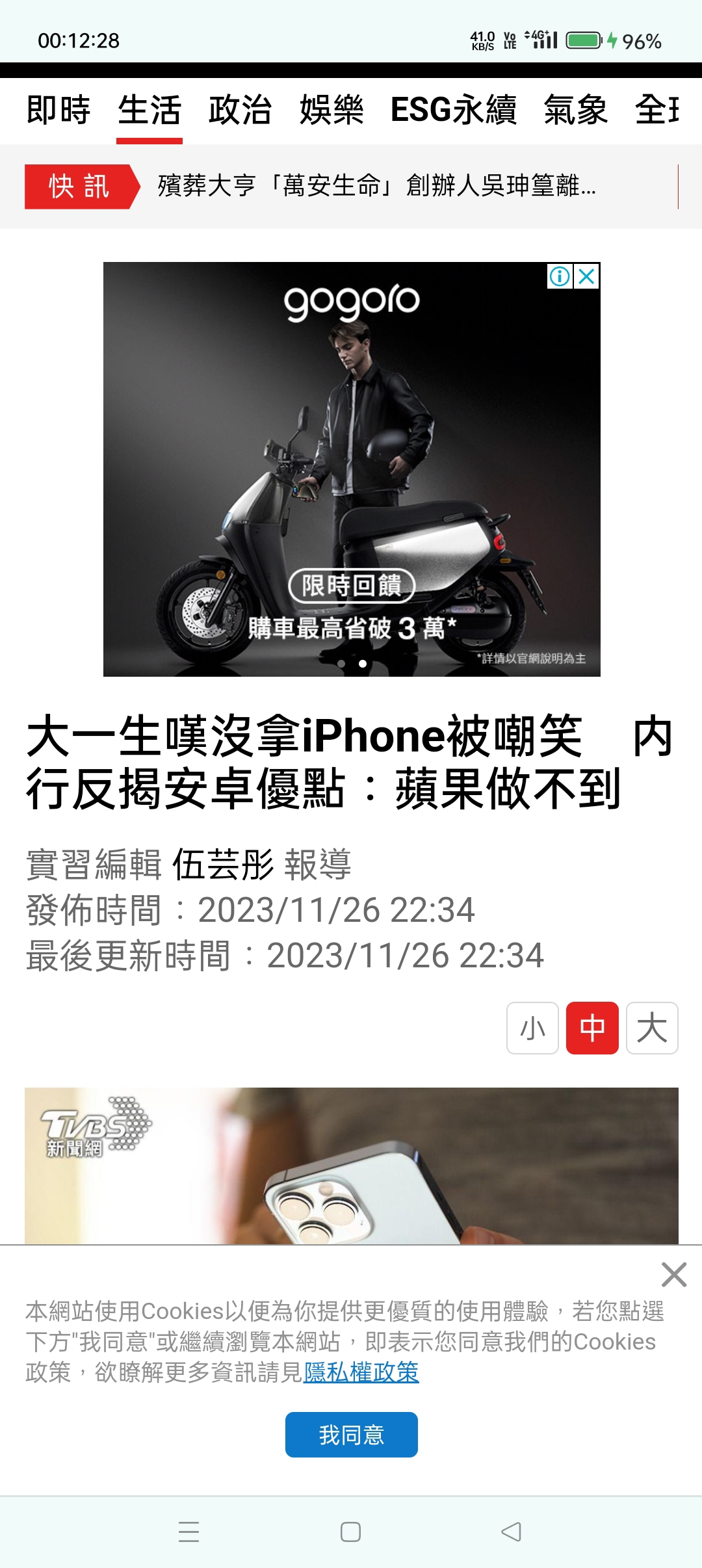Select the ESG永續 tab
Screen dimensions: 702x1568
[453, 109]
